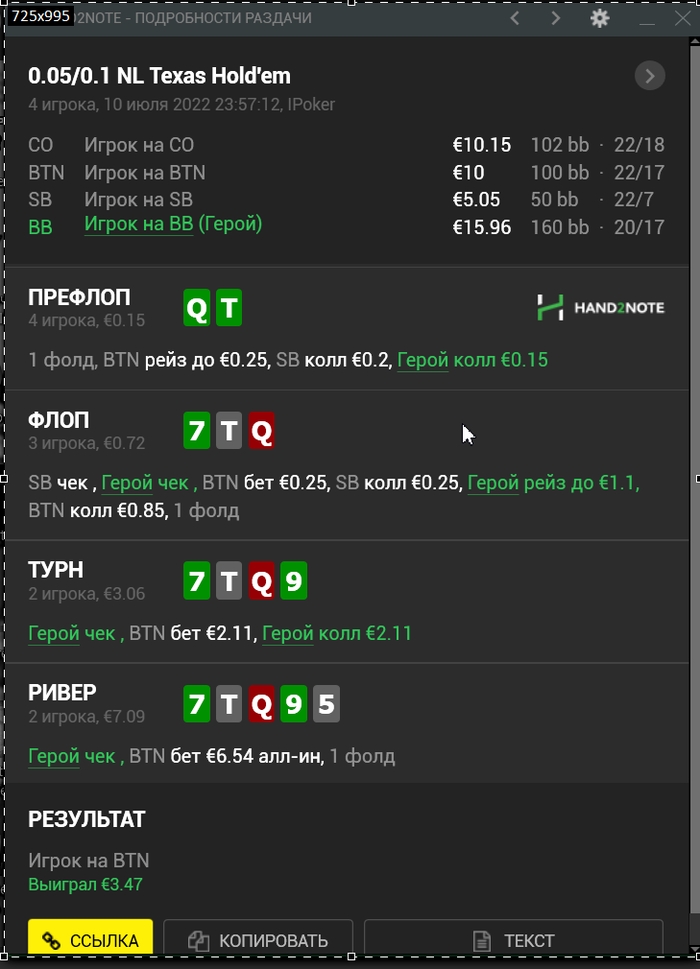The image size is (700, 969).
Task: Open the hand as ТЕКСТ
Action: [x=513, y=940]
